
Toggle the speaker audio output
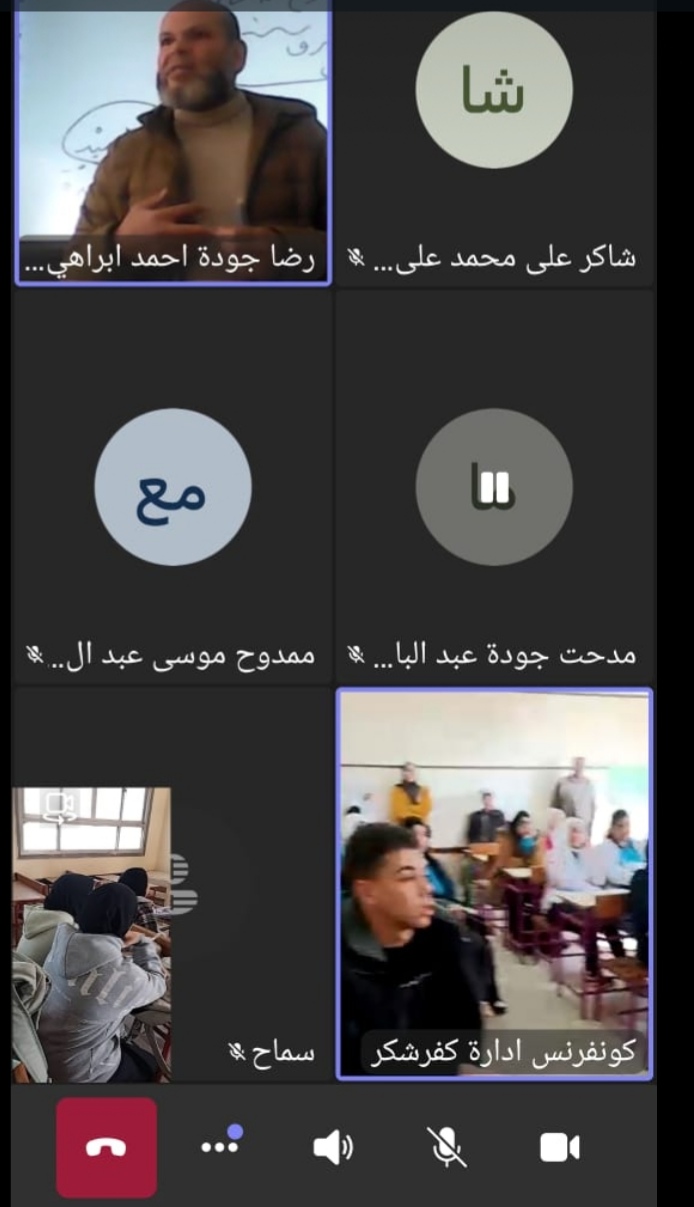pyautogui.click(x=332, y=1147)
